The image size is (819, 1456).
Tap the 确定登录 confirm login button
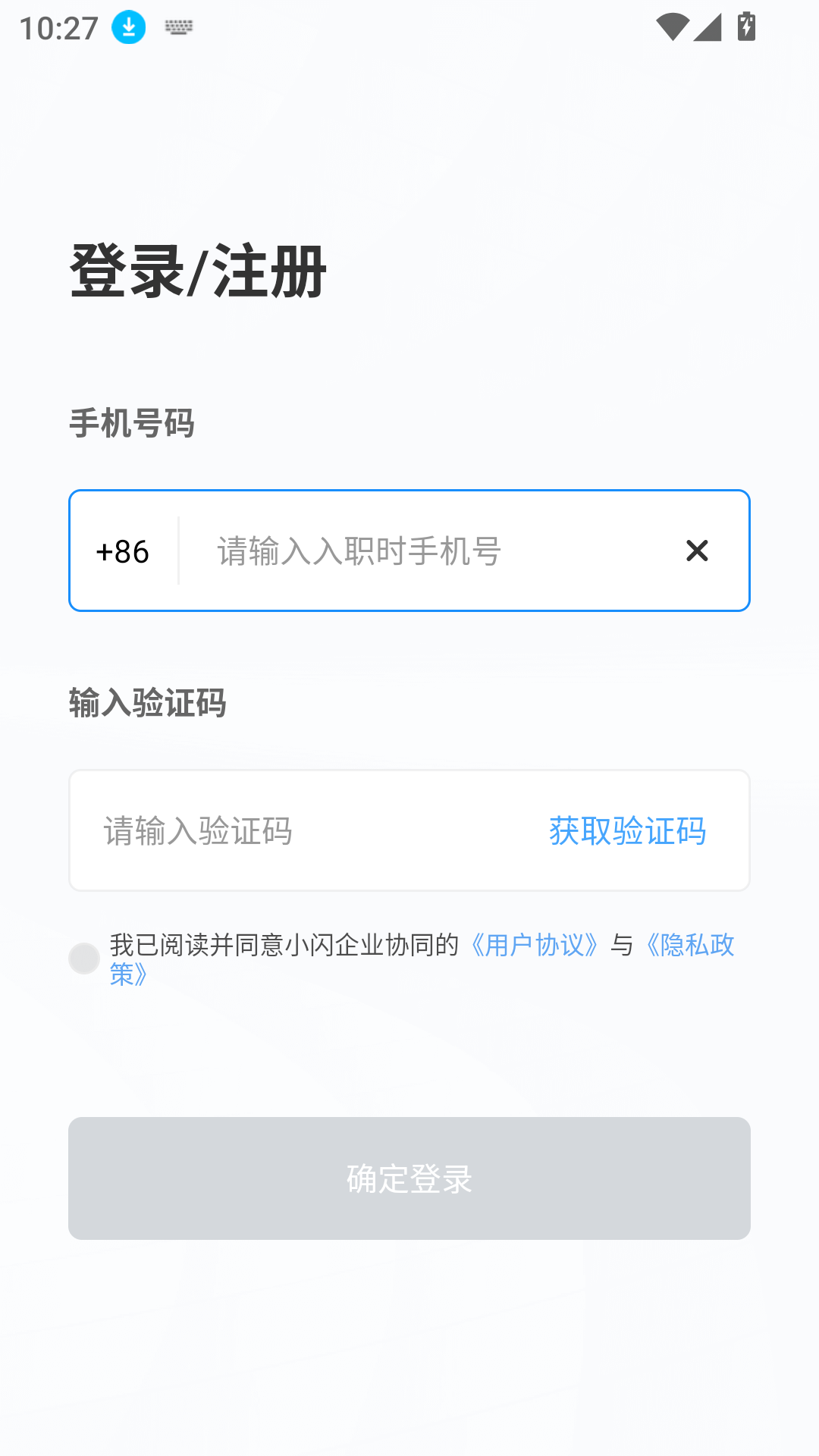click(409, 1178)
